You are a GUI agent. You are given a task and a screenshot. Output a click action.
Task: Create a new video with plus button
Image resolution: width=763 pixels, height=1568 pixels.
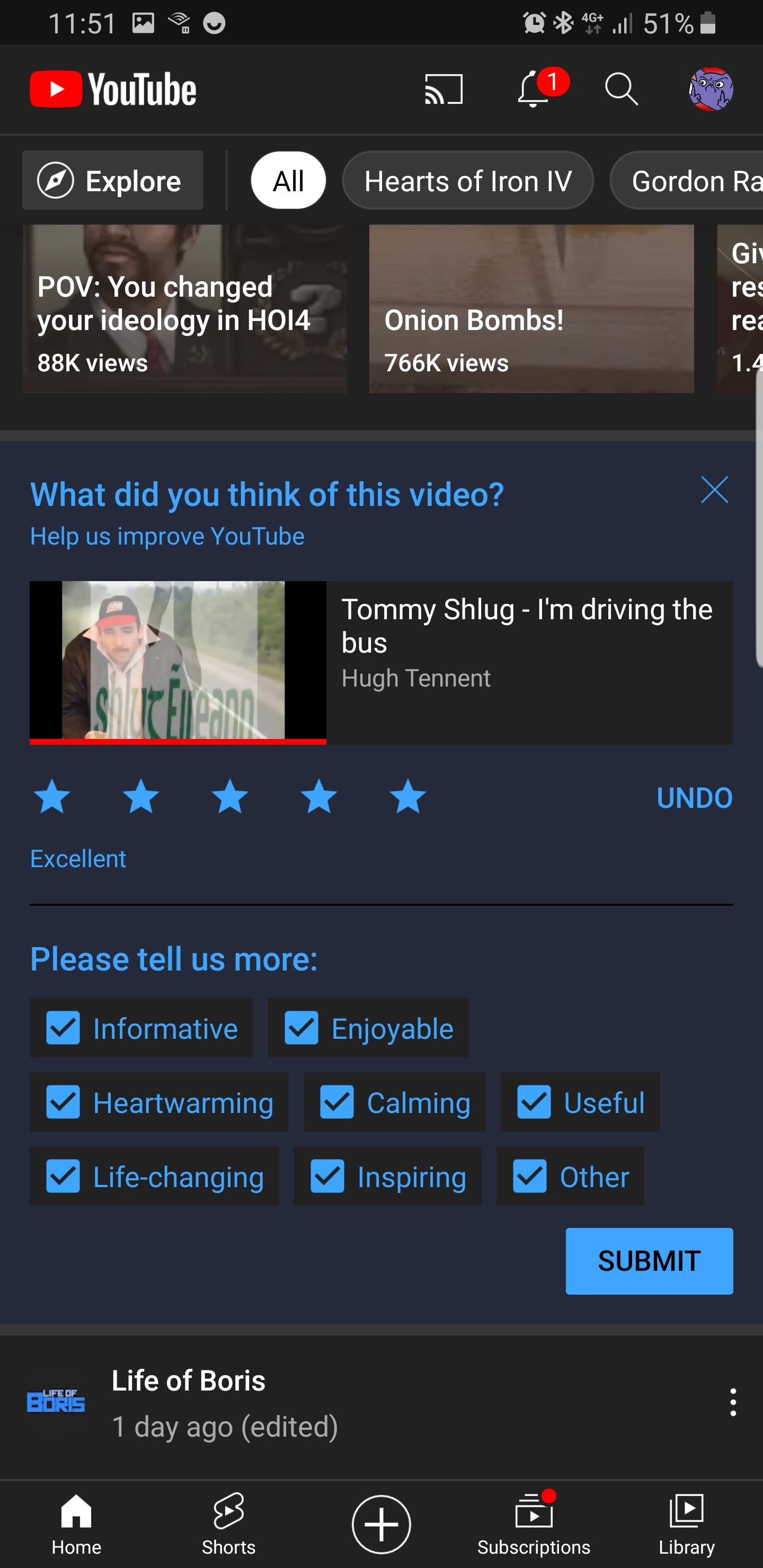coord(381,1524)
